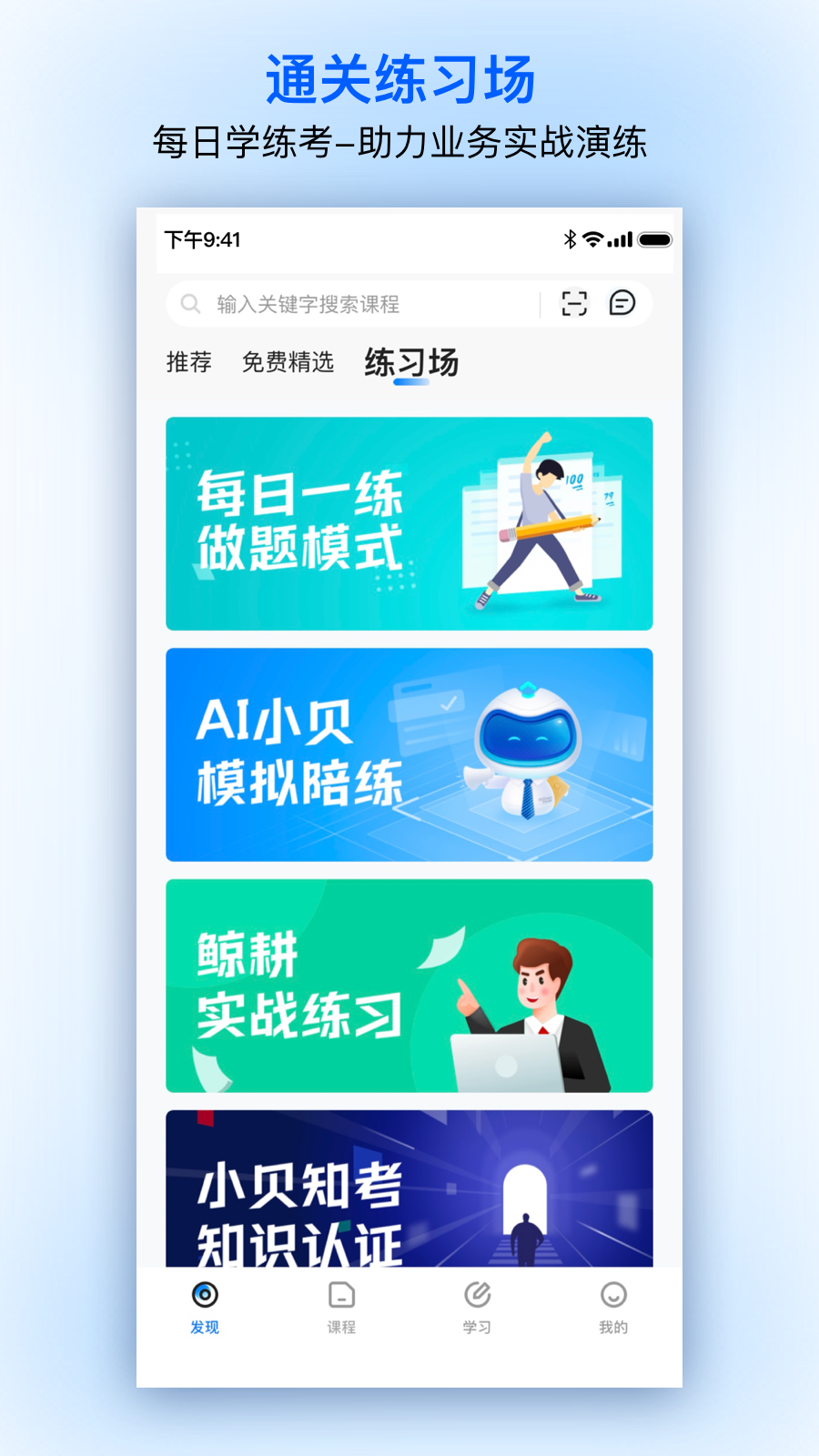Open AI小贝模拟陪练 practice mode
Screen dimensions: 819x1456
[x=409, y=754]
